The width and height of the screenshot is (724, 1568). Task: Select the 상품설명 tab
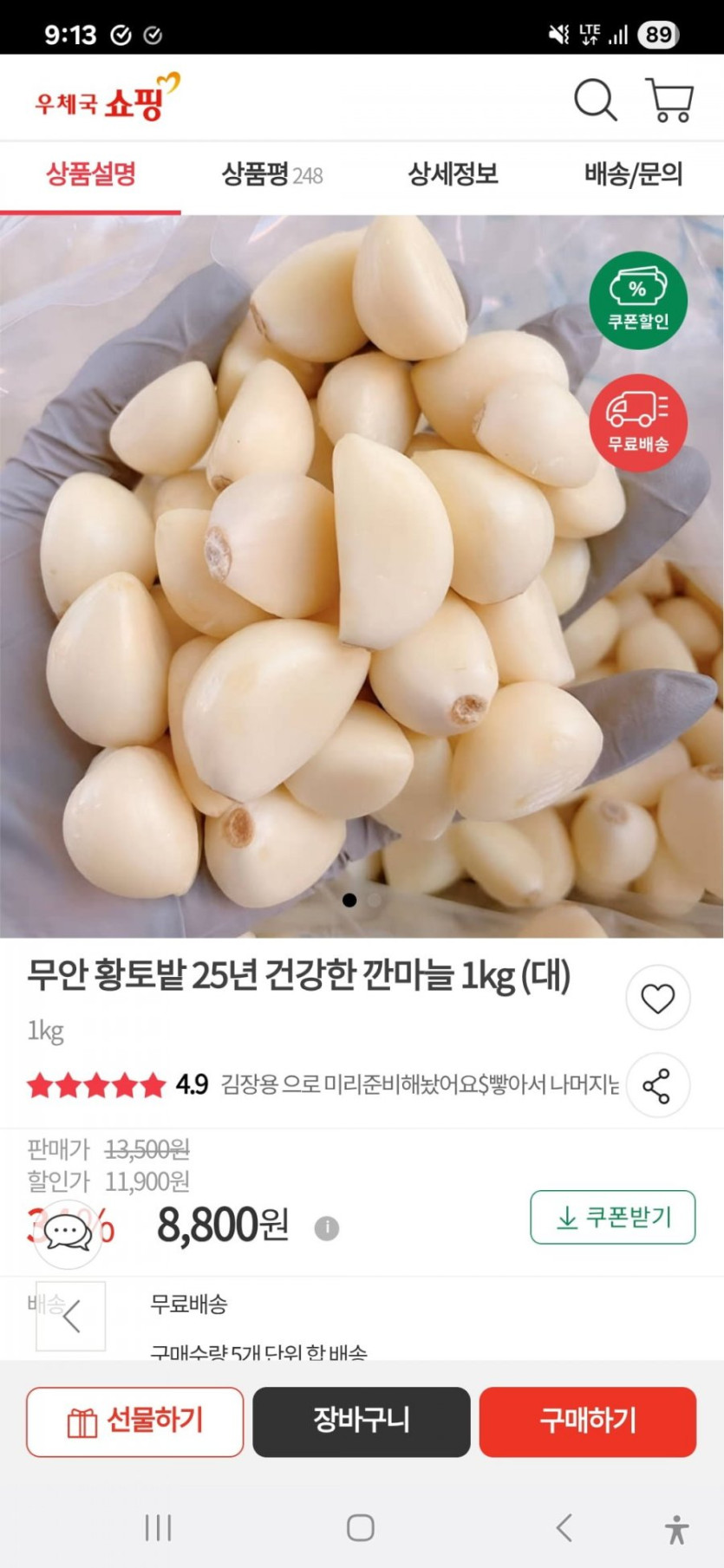[x=90, y=175]
